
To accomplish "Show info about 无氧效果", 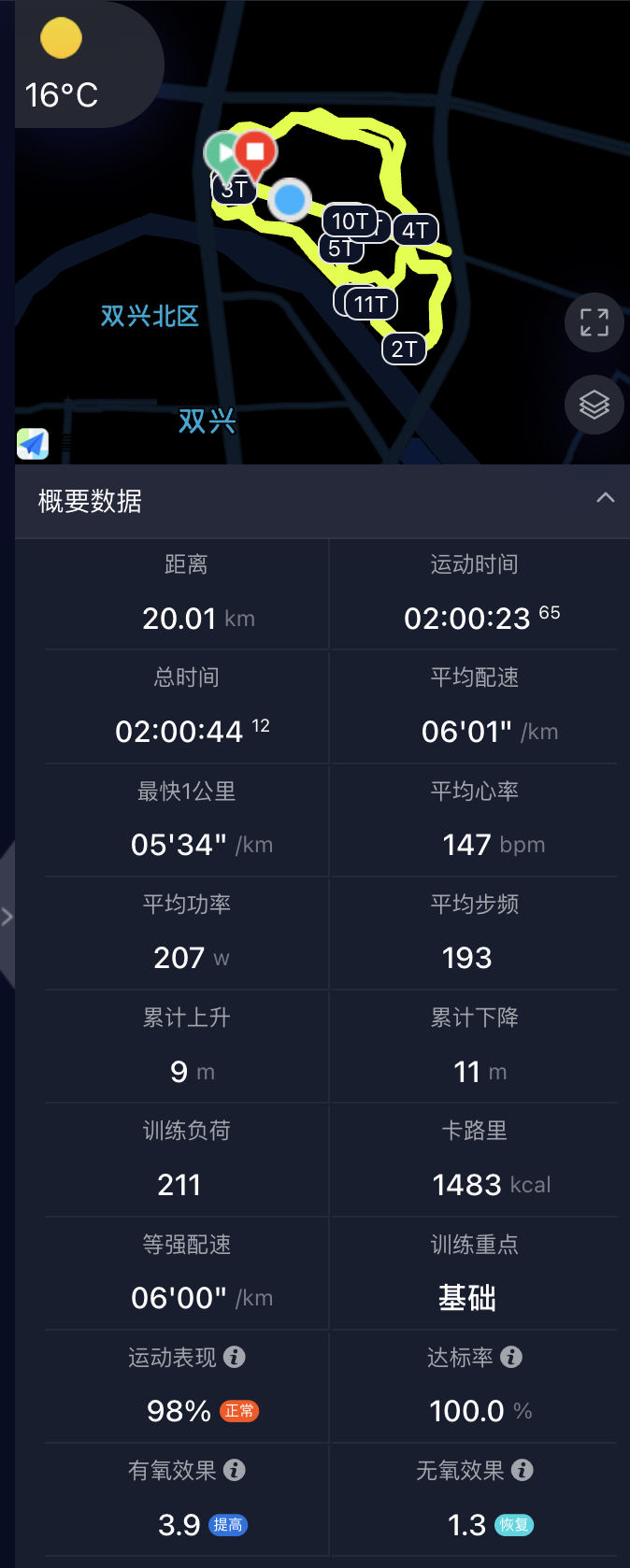I will (x=523, y=1470).
